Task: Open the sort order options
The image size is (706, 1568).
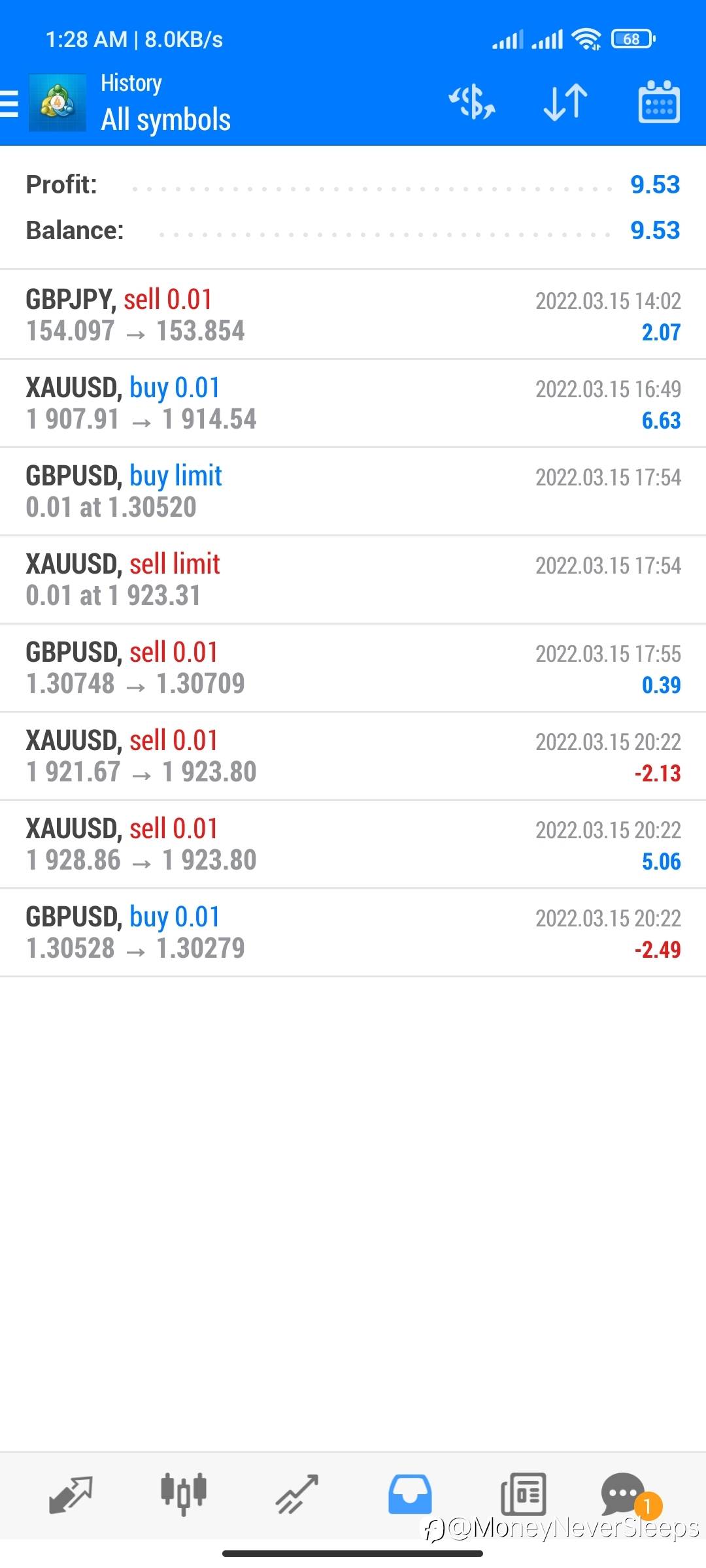Action: tap(565, 103)
